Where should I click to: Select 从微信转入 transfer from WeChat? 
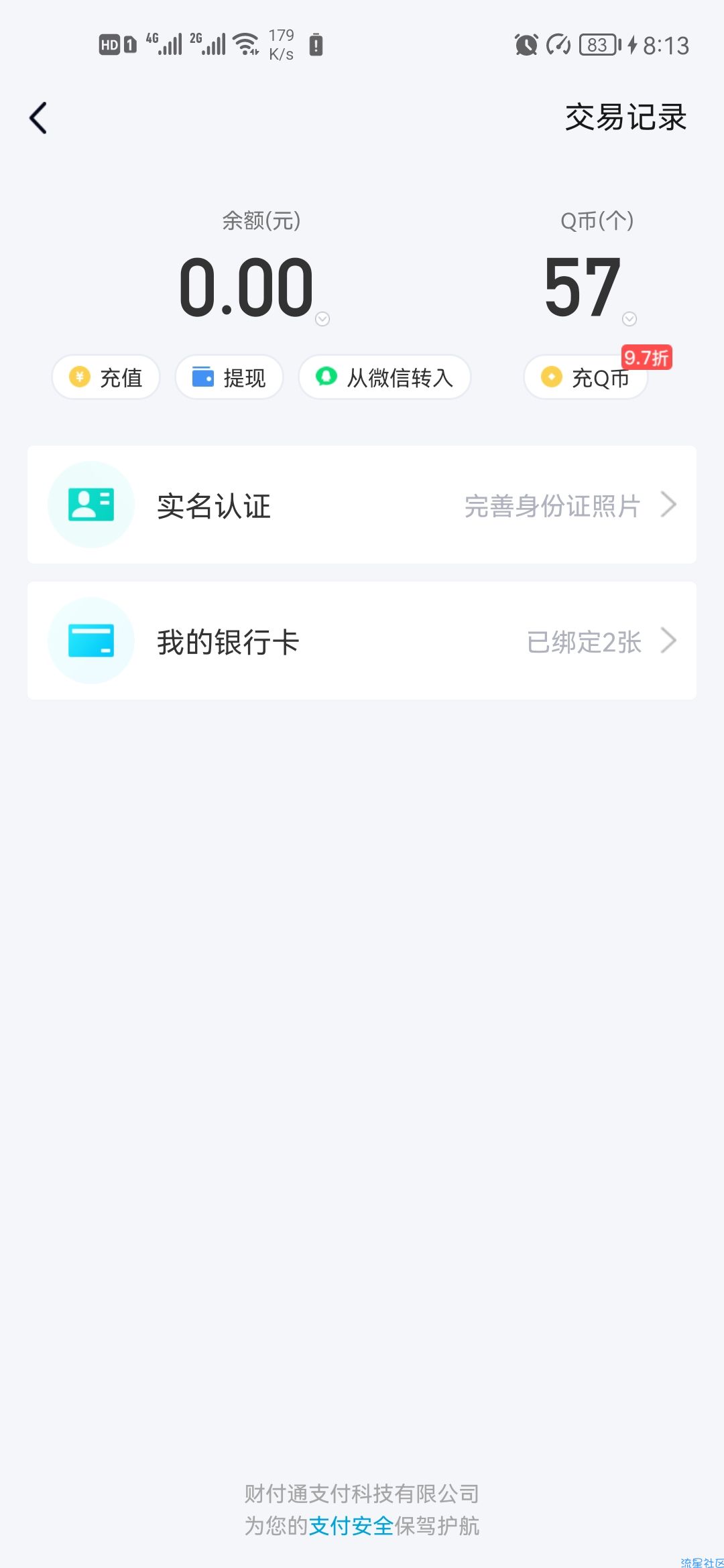[385, 377]
